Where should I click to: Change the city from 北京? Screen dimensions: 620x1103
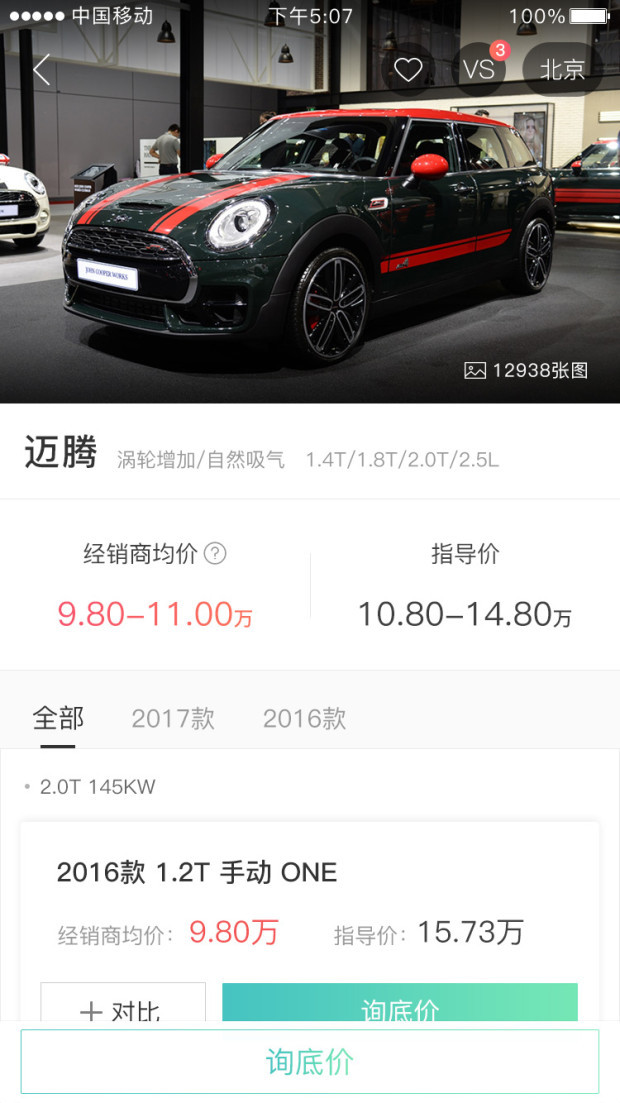pyautogui.click(x=562, y=70)
